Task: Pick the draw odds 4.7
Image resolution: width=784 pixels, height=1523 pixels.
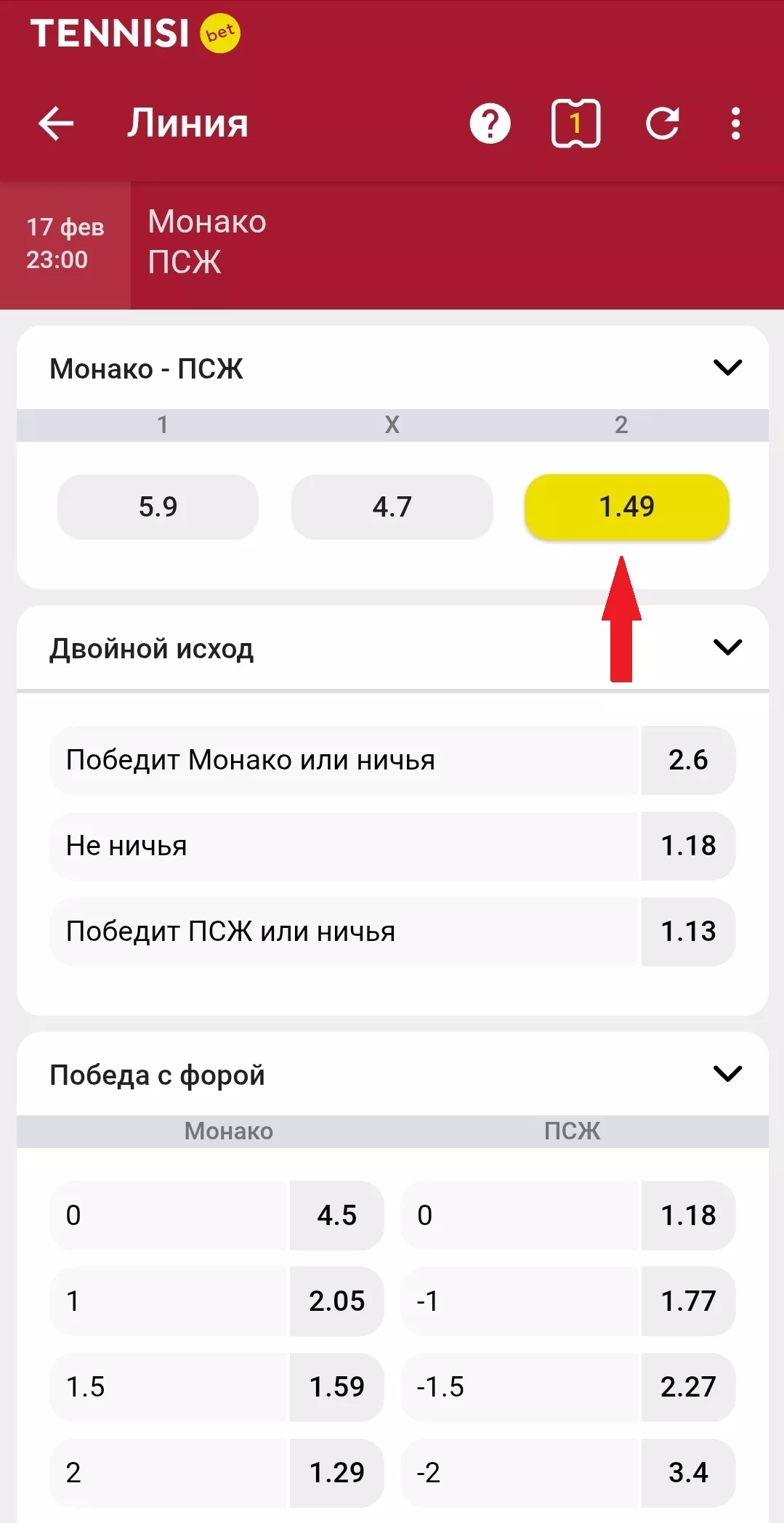Action: 392,506
